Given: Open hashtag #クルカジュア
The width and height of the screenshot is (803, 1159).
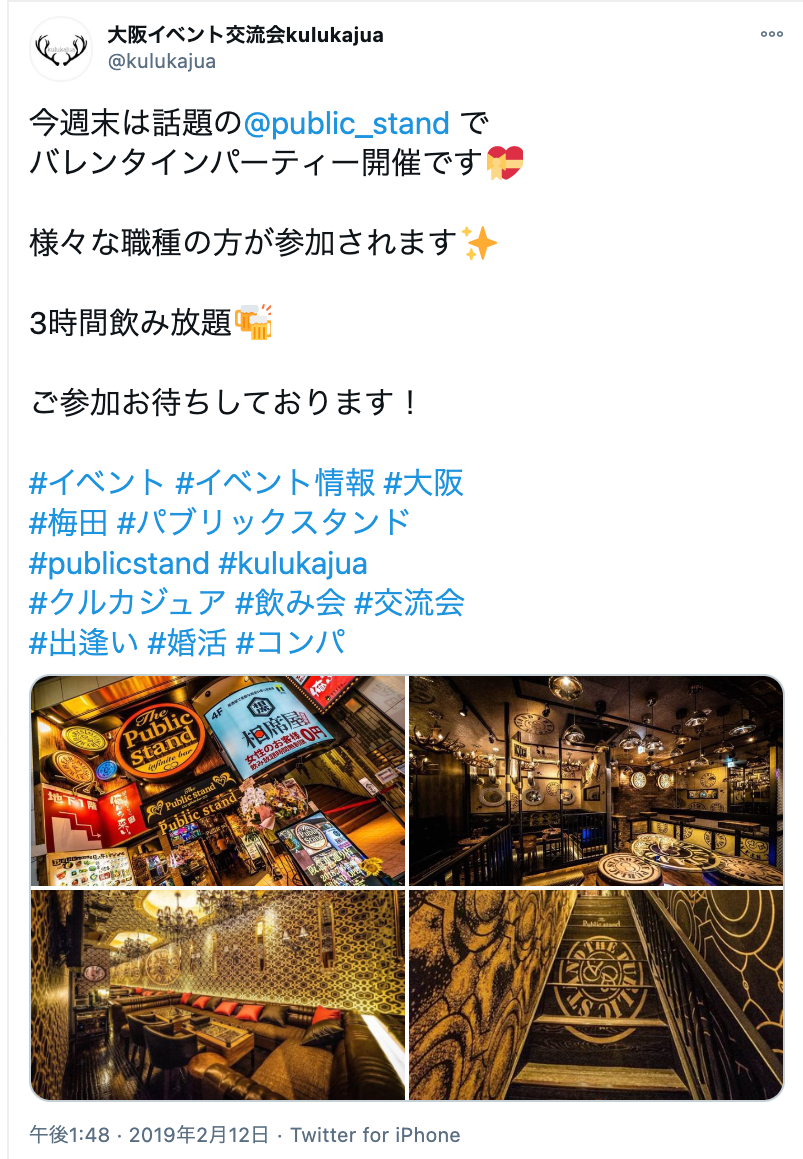Looking at the screenshot, I should pyautogui.click(x=128, y=602).
